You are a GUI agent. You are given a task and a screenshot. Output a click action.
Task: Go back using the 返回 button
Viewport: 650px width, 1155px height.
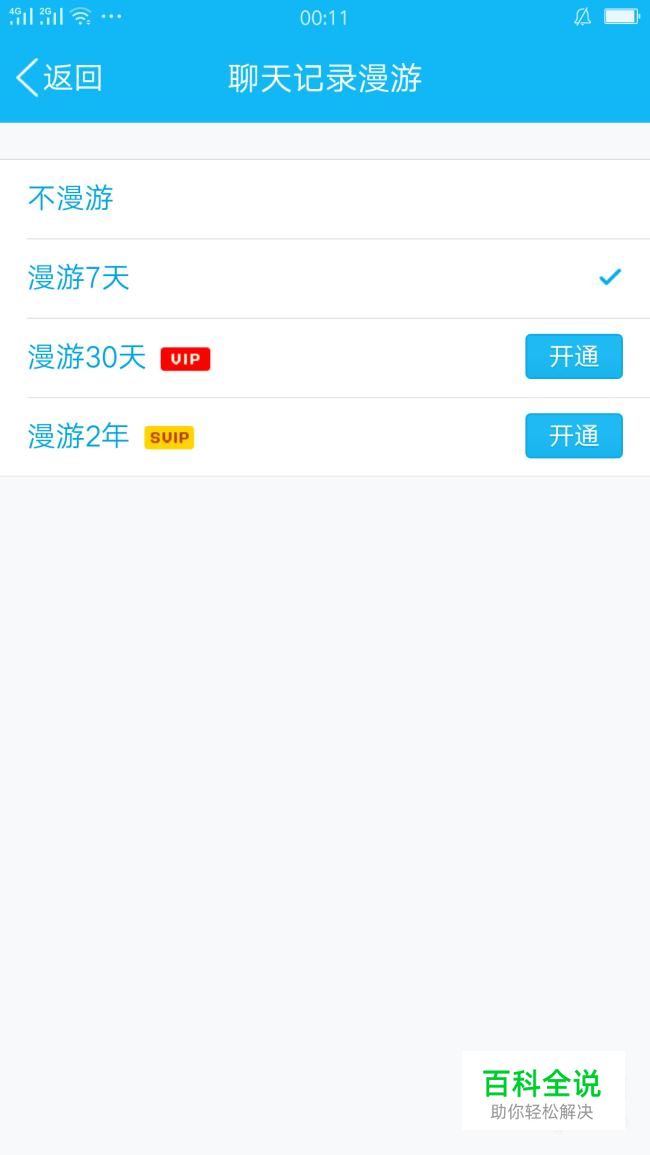59,78
